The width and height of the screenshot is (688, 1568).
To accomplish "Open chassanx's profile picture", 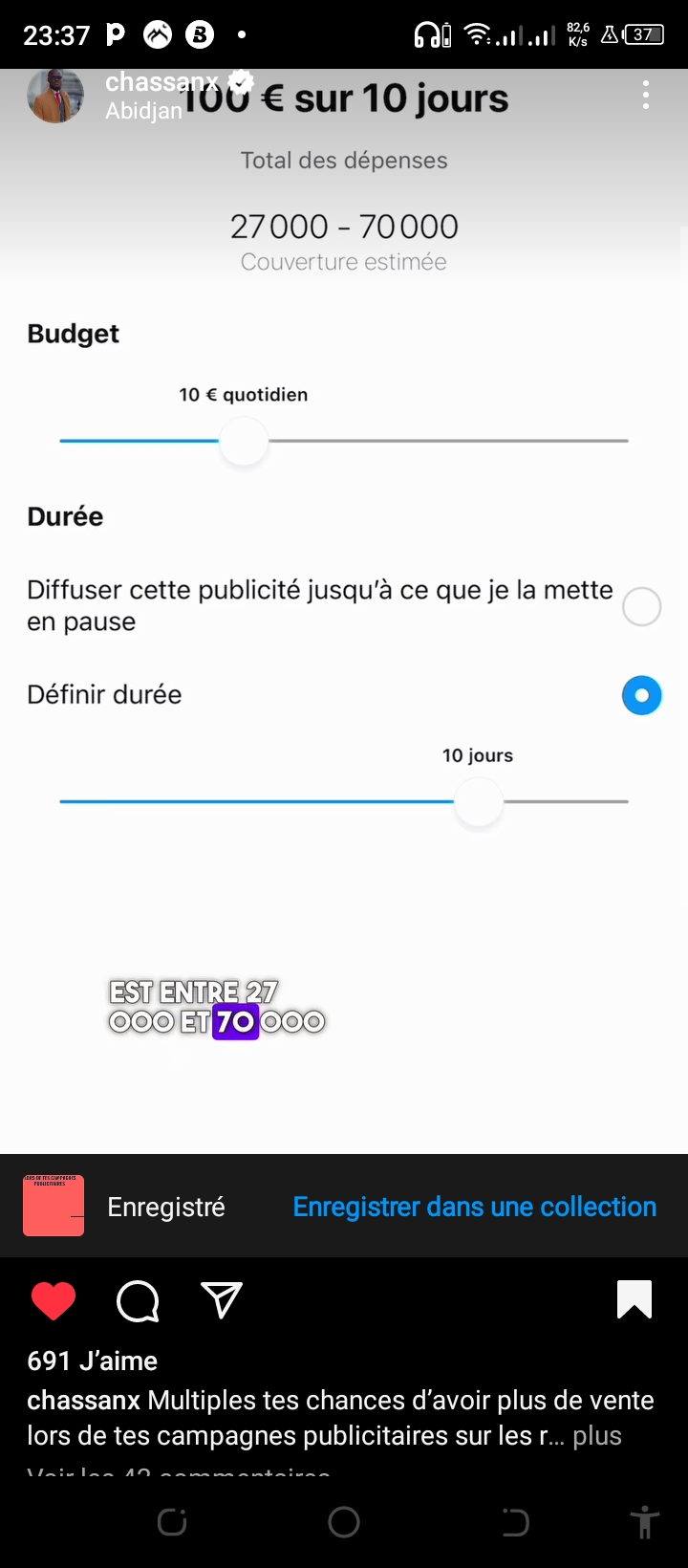I will point(55,97).
